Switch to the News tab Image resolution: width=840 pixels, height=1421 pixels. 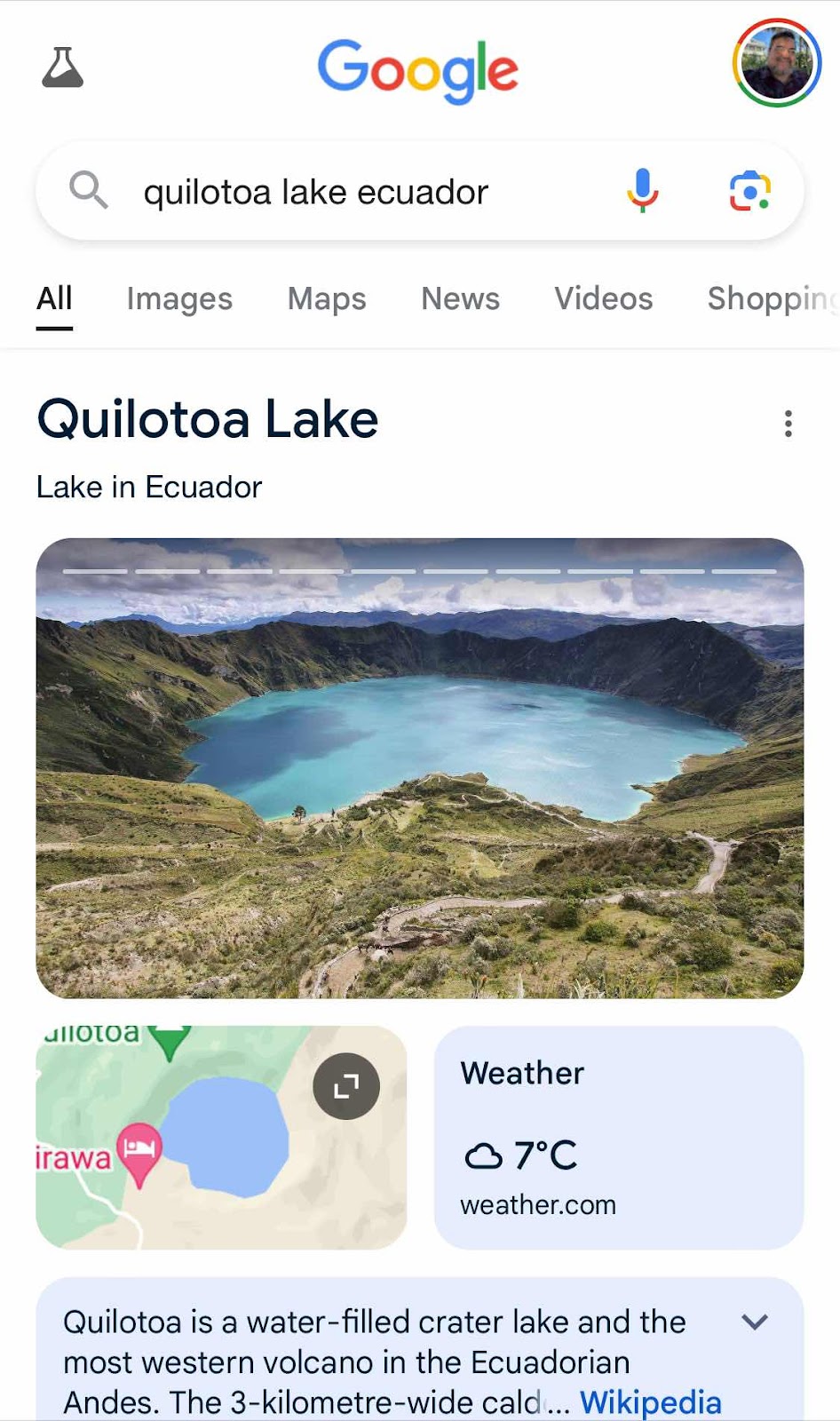point(460,299)
